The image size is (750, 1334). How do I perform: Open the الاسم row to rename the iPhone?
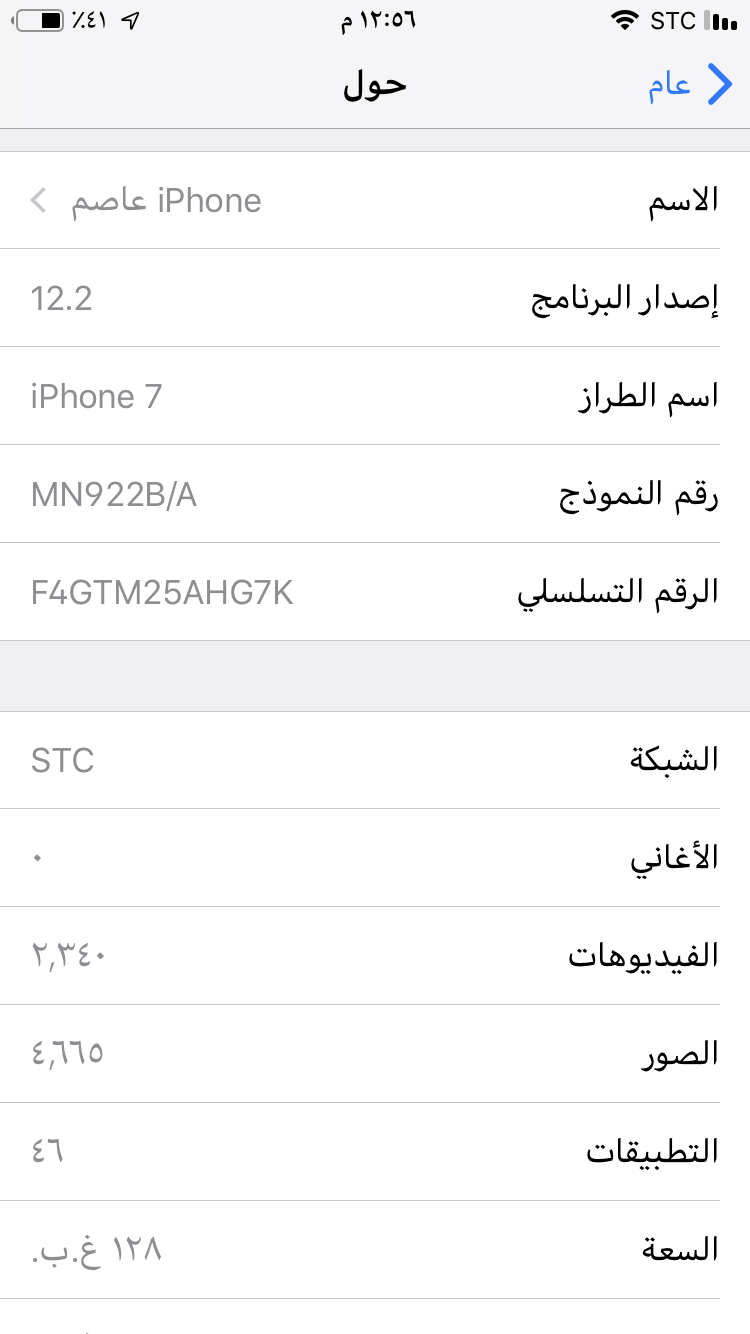coord(375,201)
